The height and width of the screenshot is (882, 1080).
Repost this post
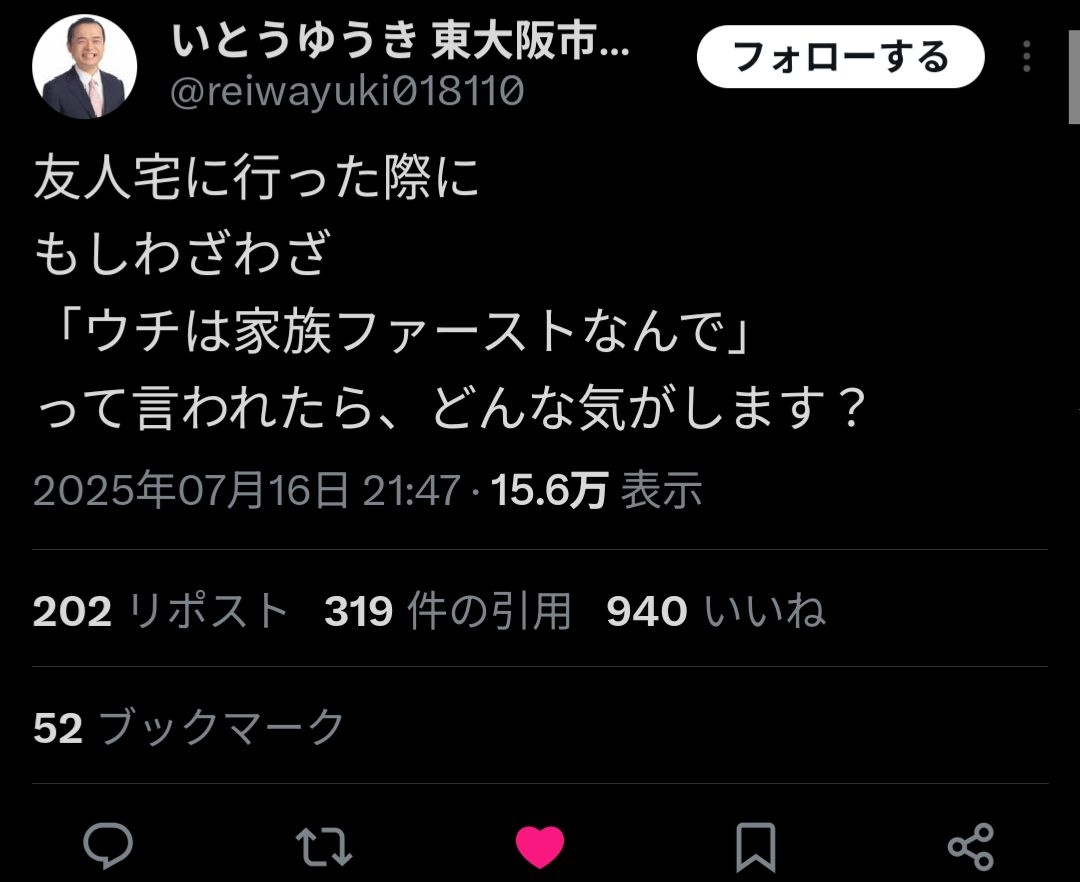pyautogui.click(x=325, y=846)
